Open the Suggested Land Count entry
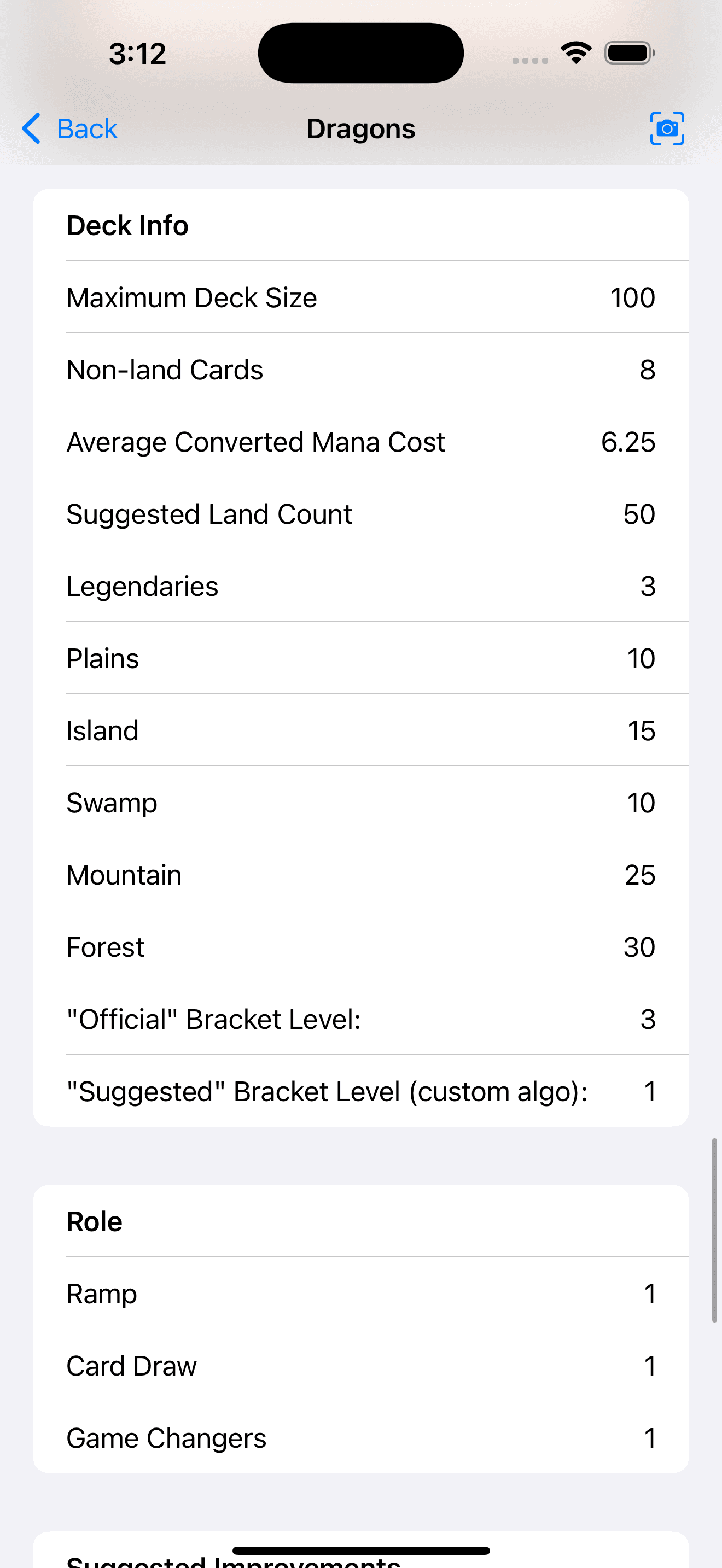This screenshot has width=722, height=1568. click(360, 514)
